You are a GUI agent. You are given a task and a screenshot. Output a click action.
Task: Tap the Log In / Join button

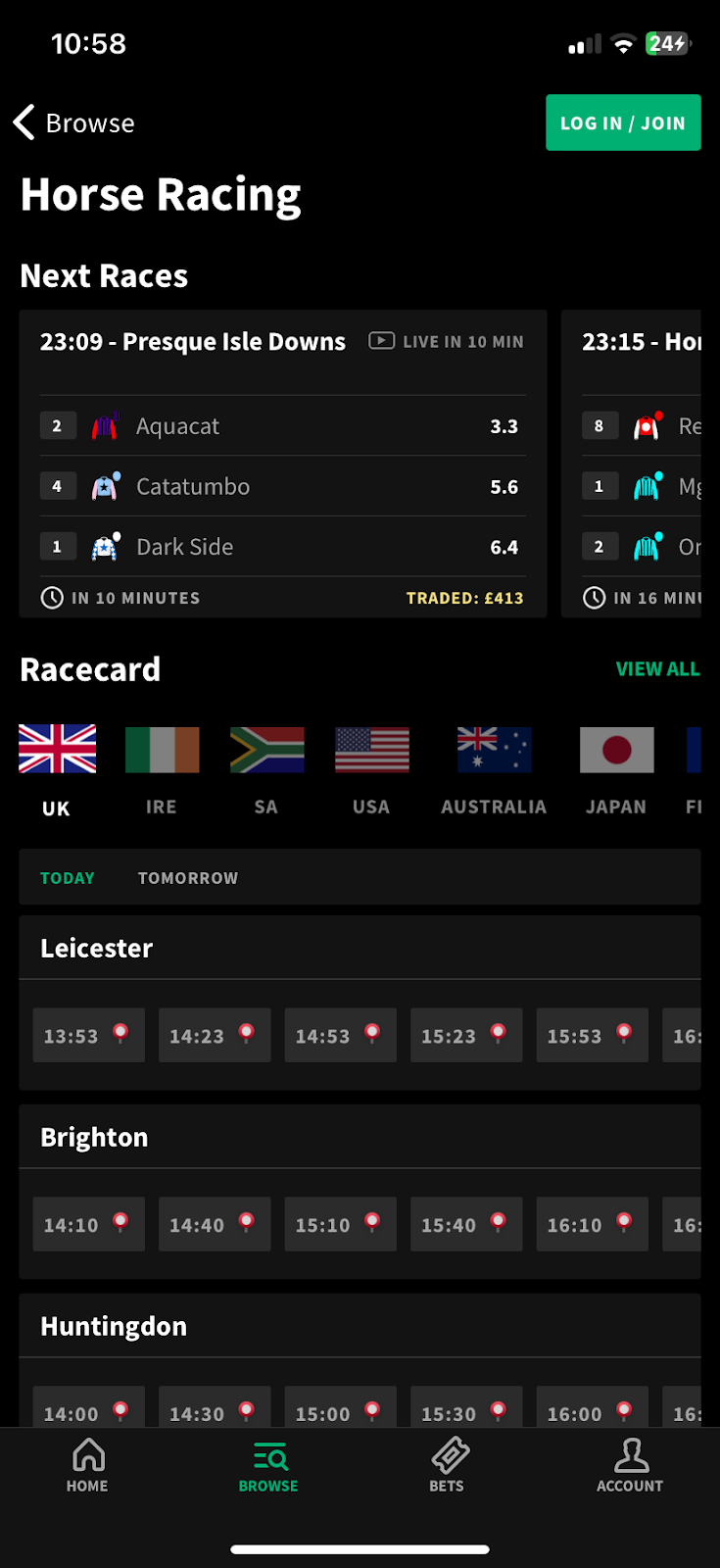tap(623, 122)
